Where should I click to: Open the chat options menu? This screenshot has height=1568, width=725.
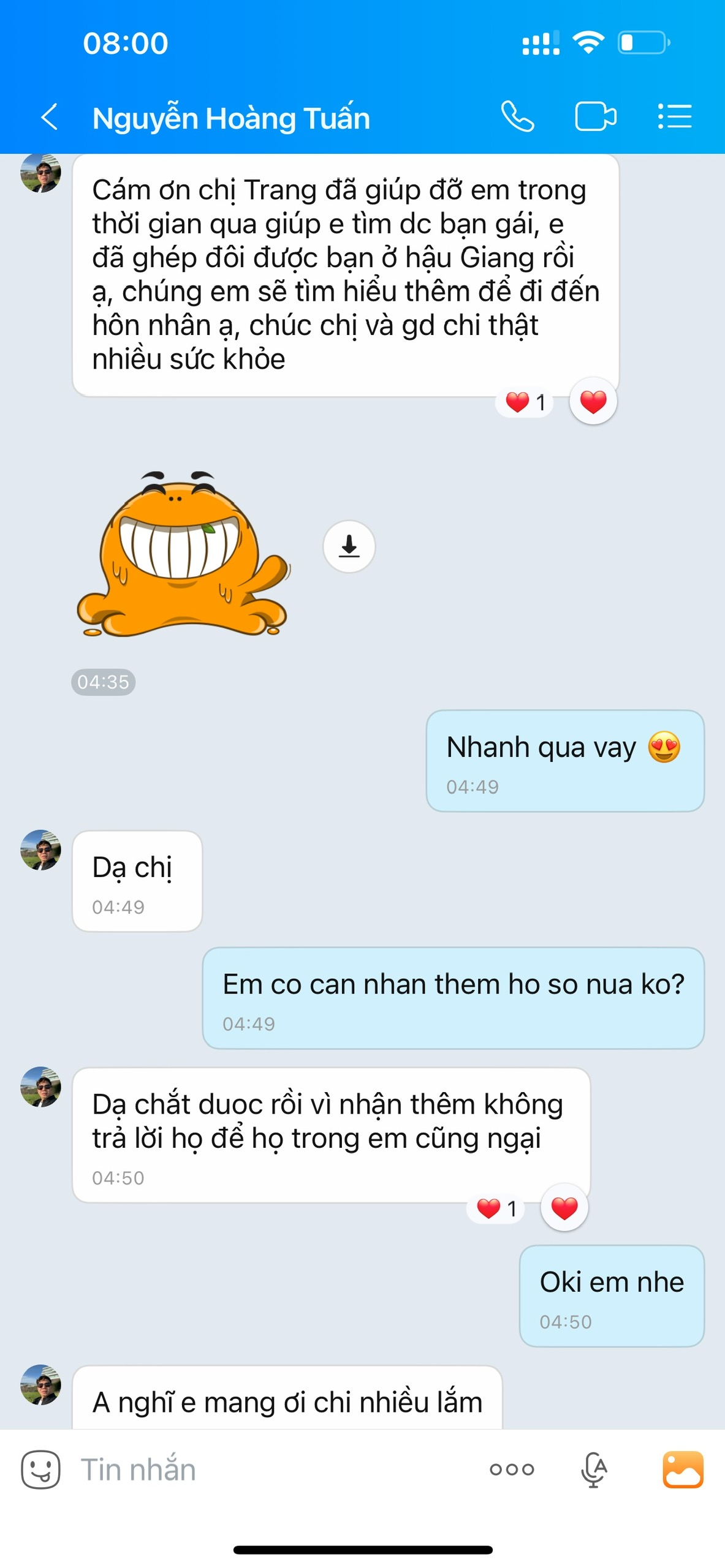674,116
